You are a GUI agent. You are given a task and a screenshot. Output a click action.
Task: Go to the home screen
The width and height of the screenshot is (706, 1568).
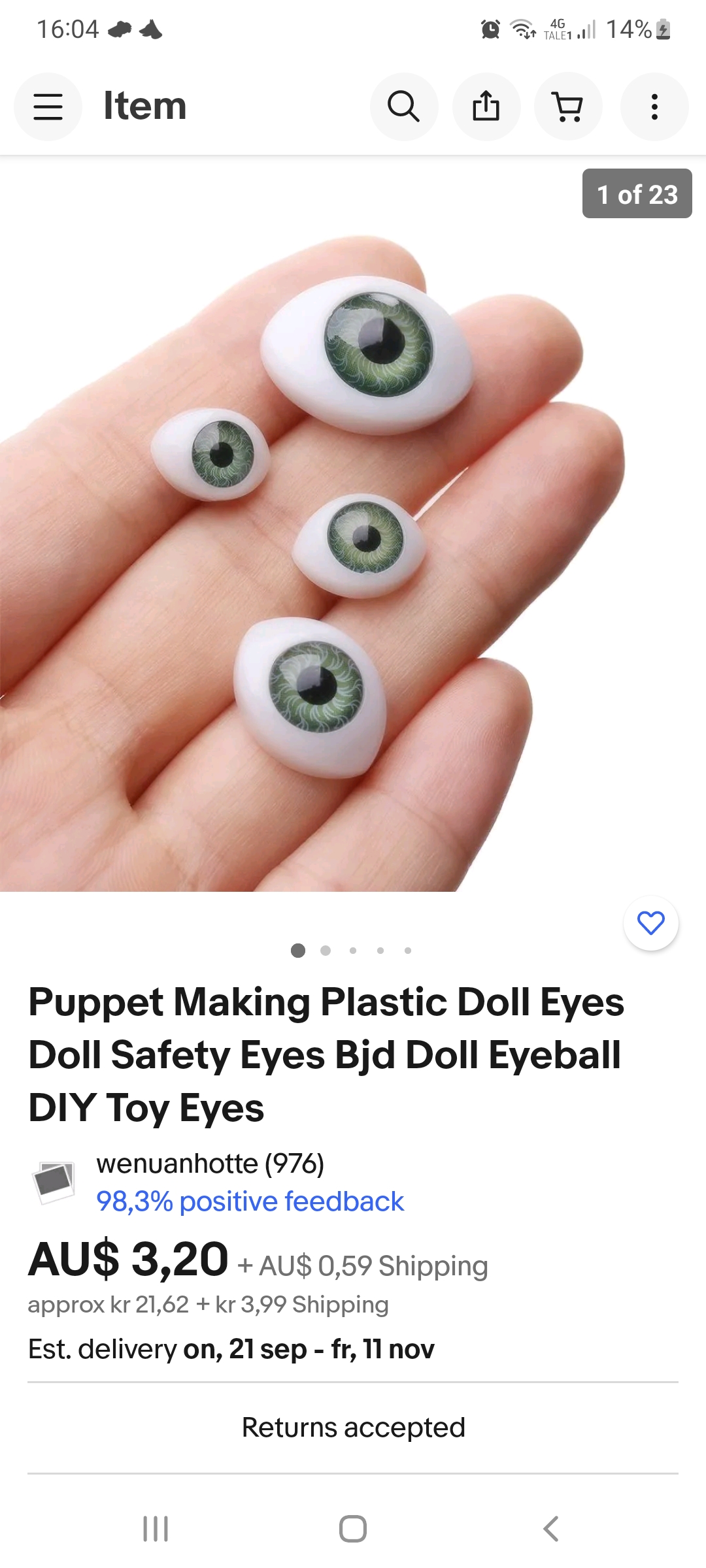pyautogui.click(x=353, y=1529)
